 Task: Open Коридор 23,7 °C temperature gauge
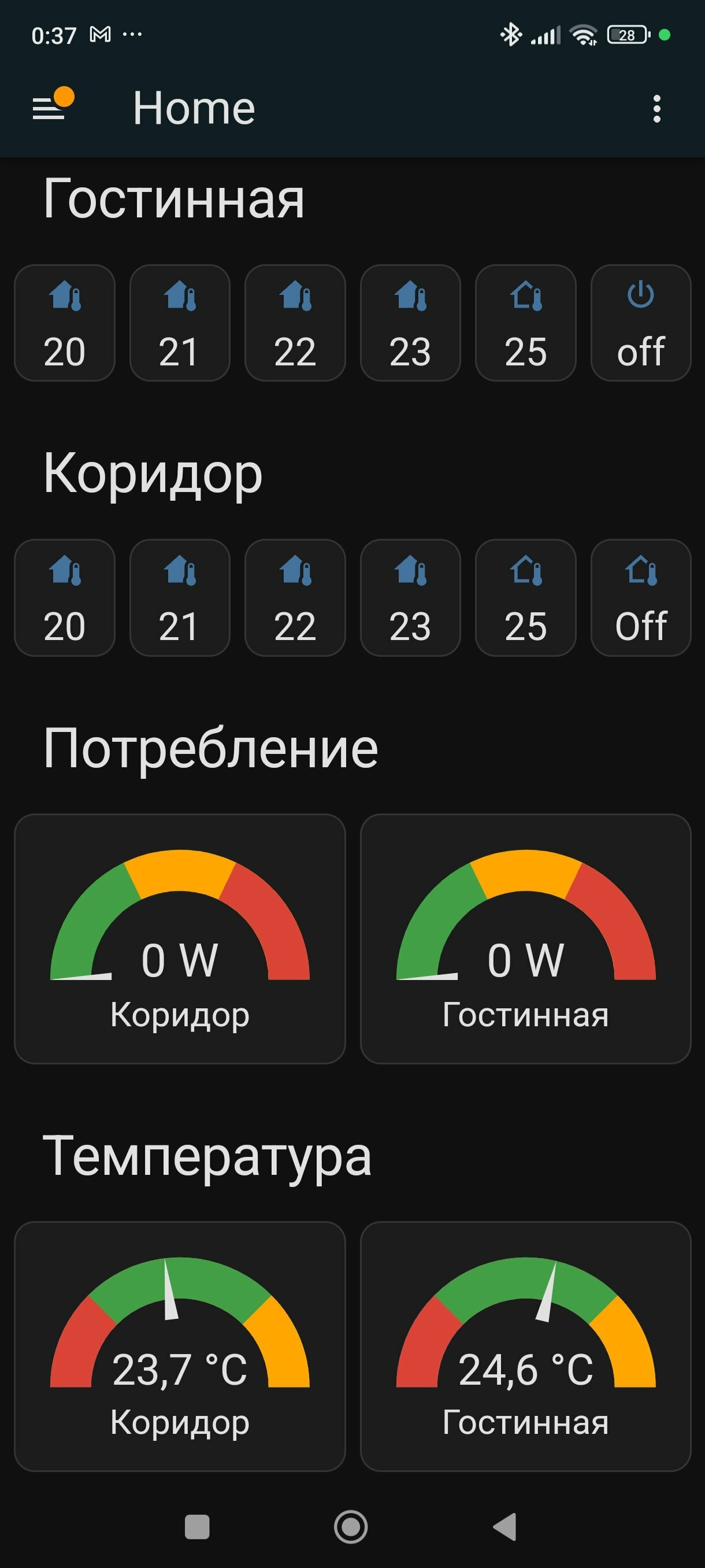(180, 1347)
